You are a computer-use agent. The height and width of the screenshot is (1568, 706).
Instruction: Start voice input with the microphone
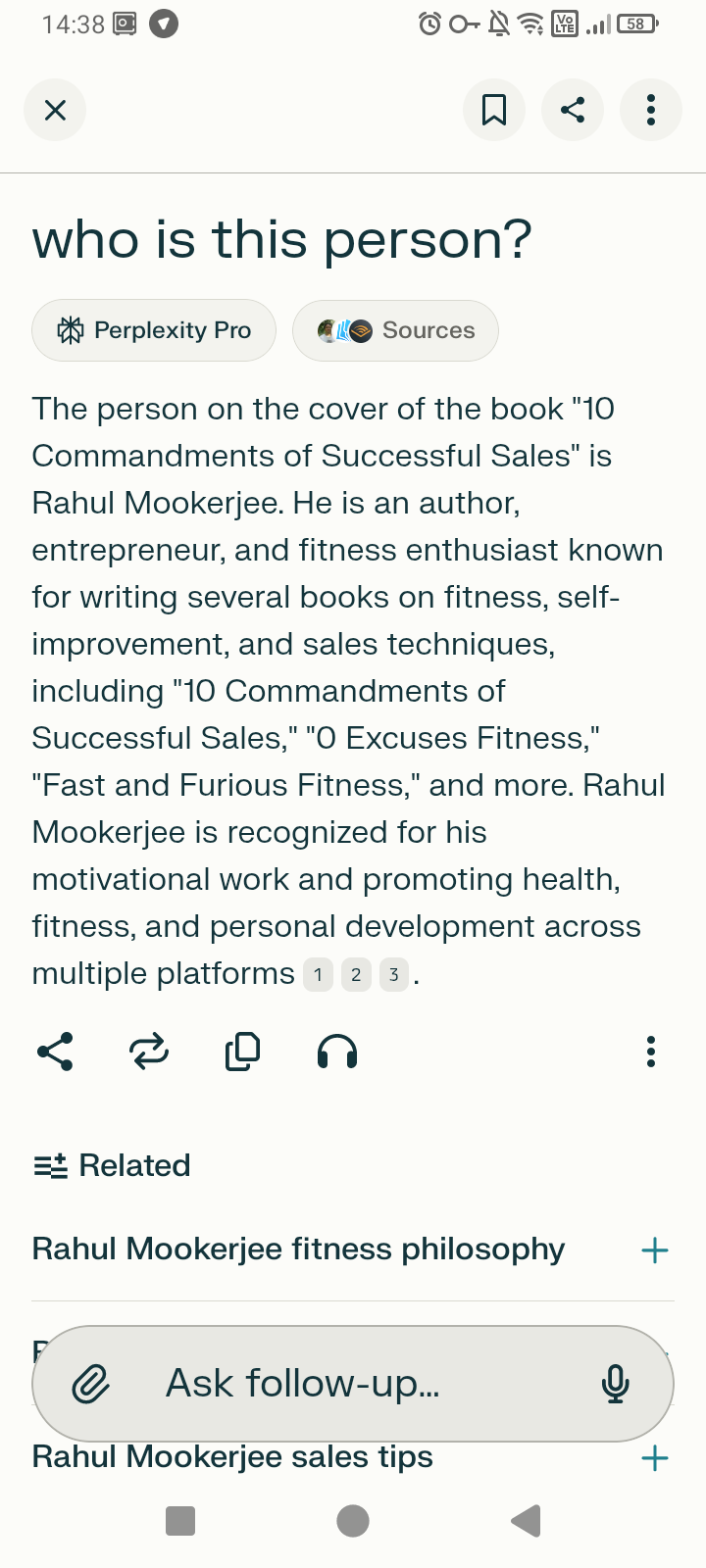point(616,1384)
